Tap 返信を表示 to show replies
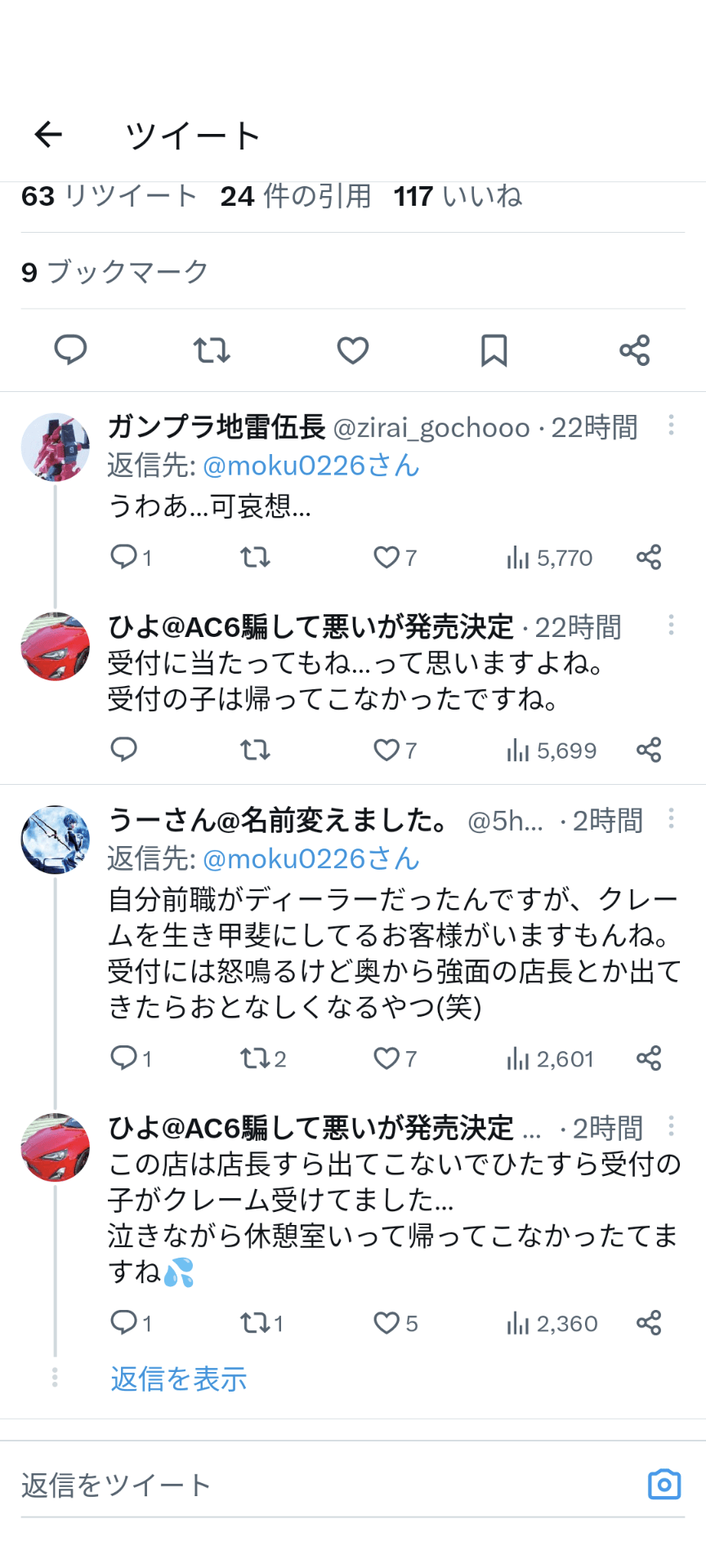The height and width of the screenshot is (1568, 706). 178,1379
